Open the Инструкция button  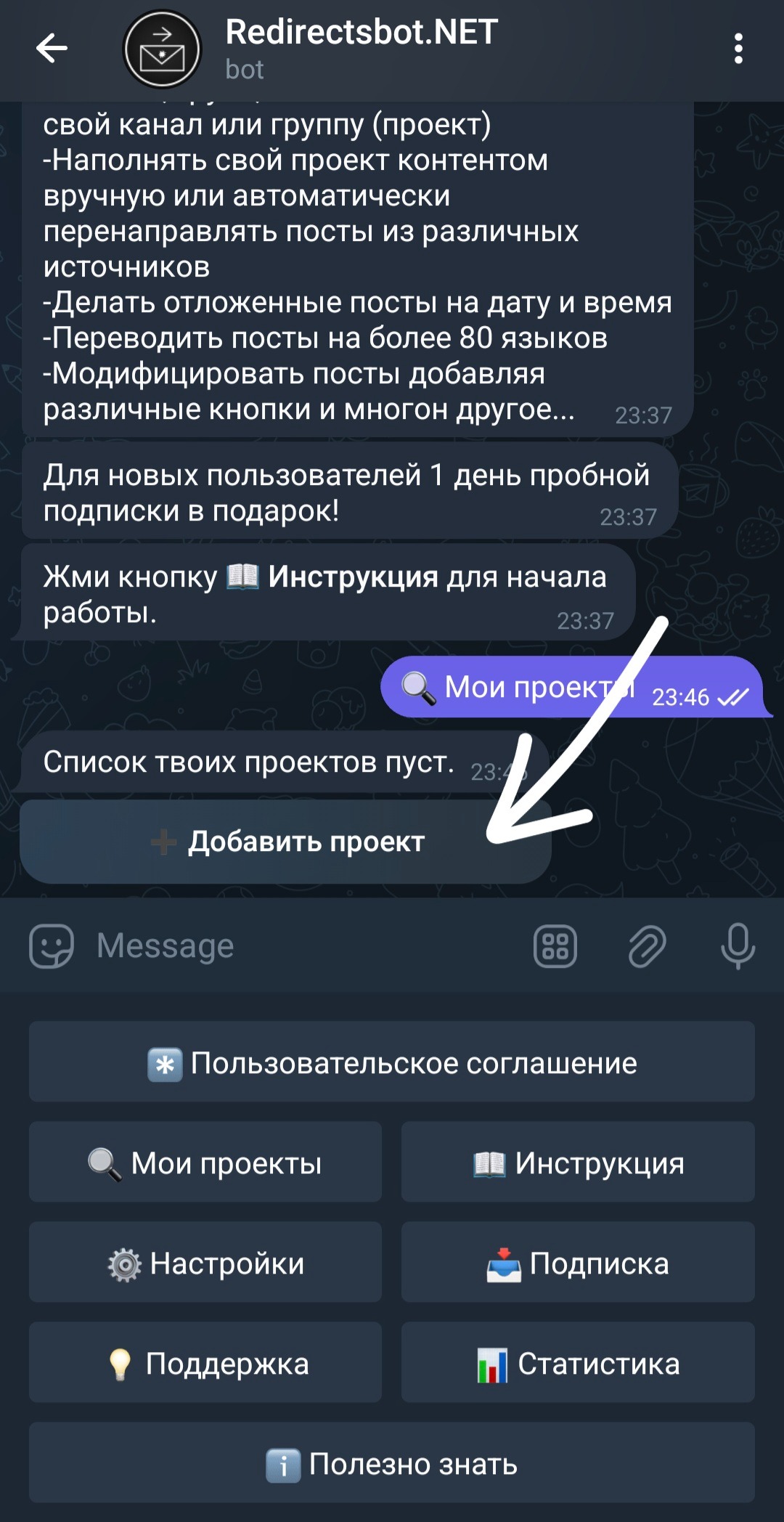click(578, 1163)
